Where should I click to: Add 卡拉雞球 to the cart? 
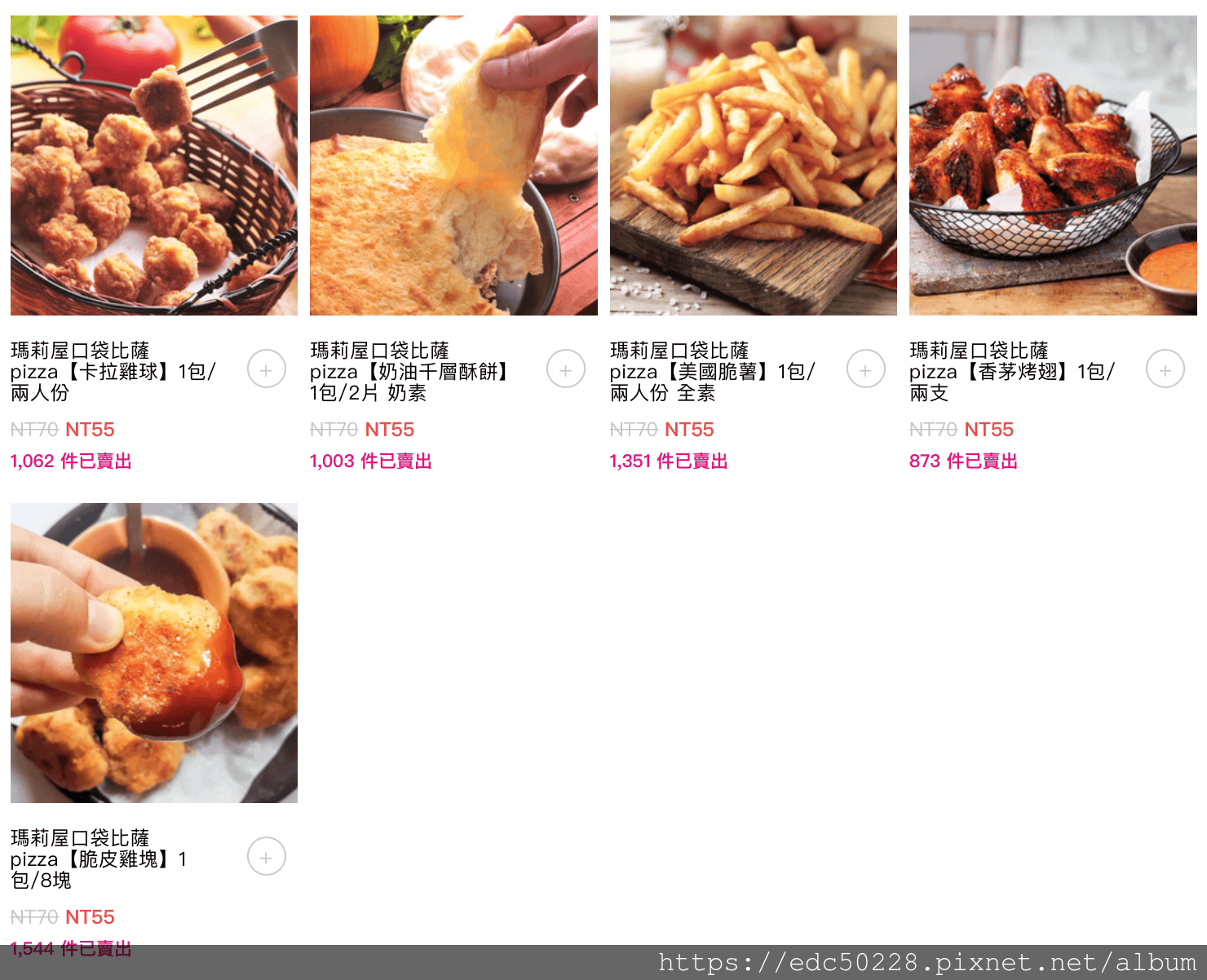266,369
